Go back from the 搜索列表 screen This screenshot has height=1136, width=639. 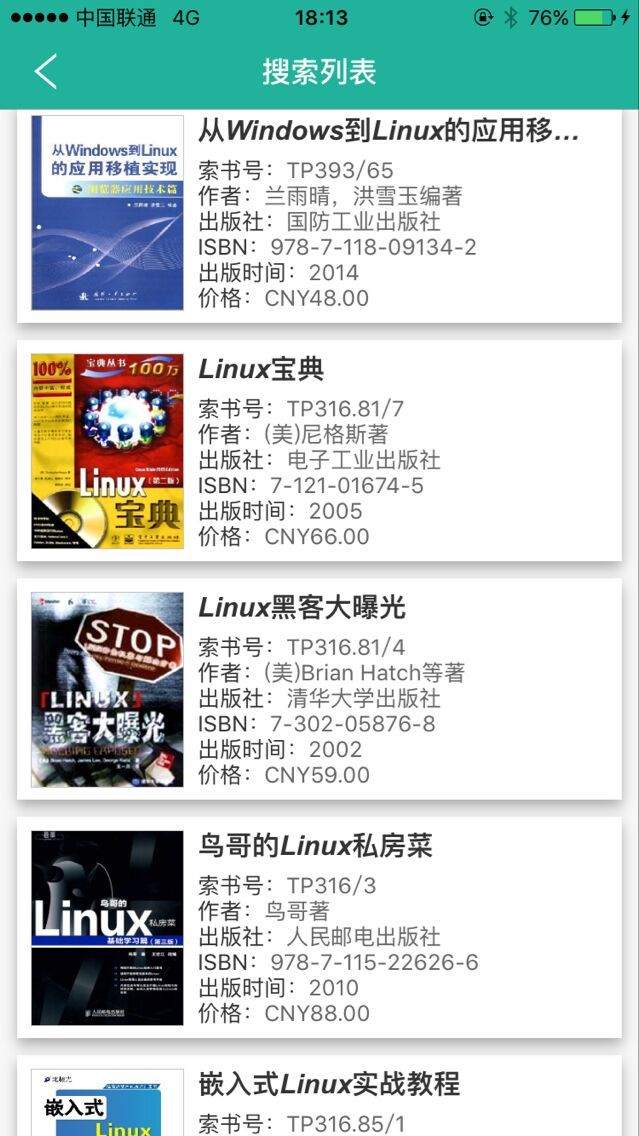pos(46,72)
